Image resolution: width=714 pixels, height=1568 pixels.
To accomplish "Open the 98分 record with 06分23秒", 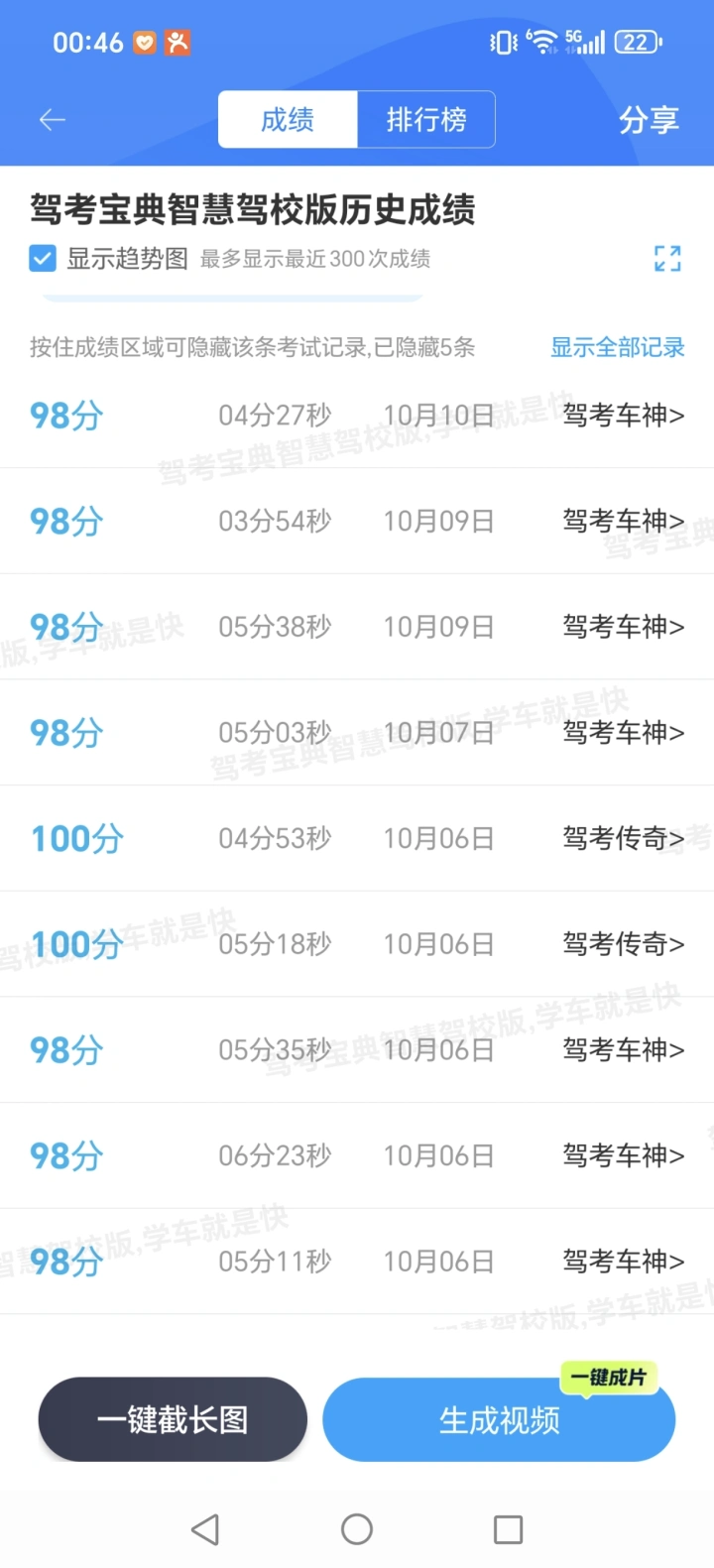I will coord(357,1155).
